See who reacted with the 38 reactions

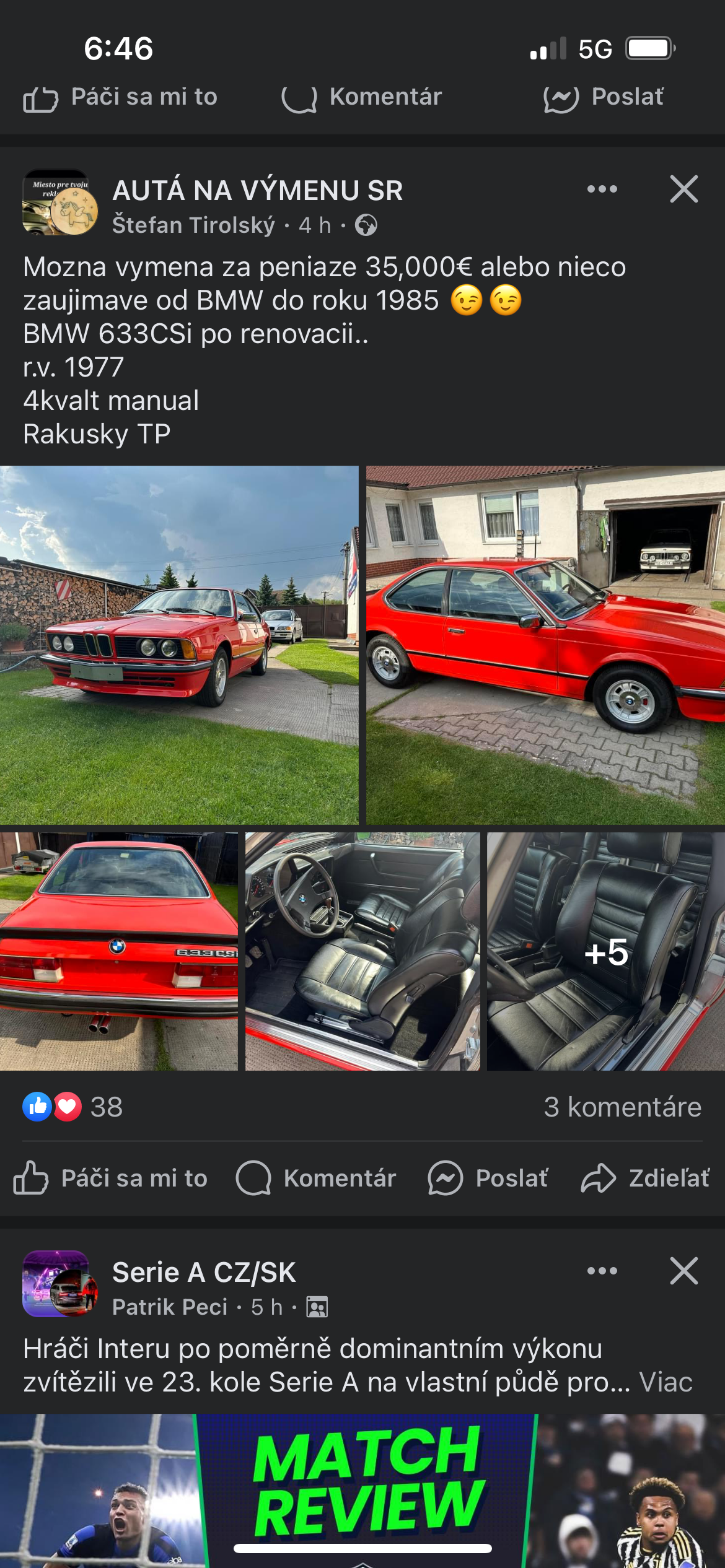point(73,1107)
